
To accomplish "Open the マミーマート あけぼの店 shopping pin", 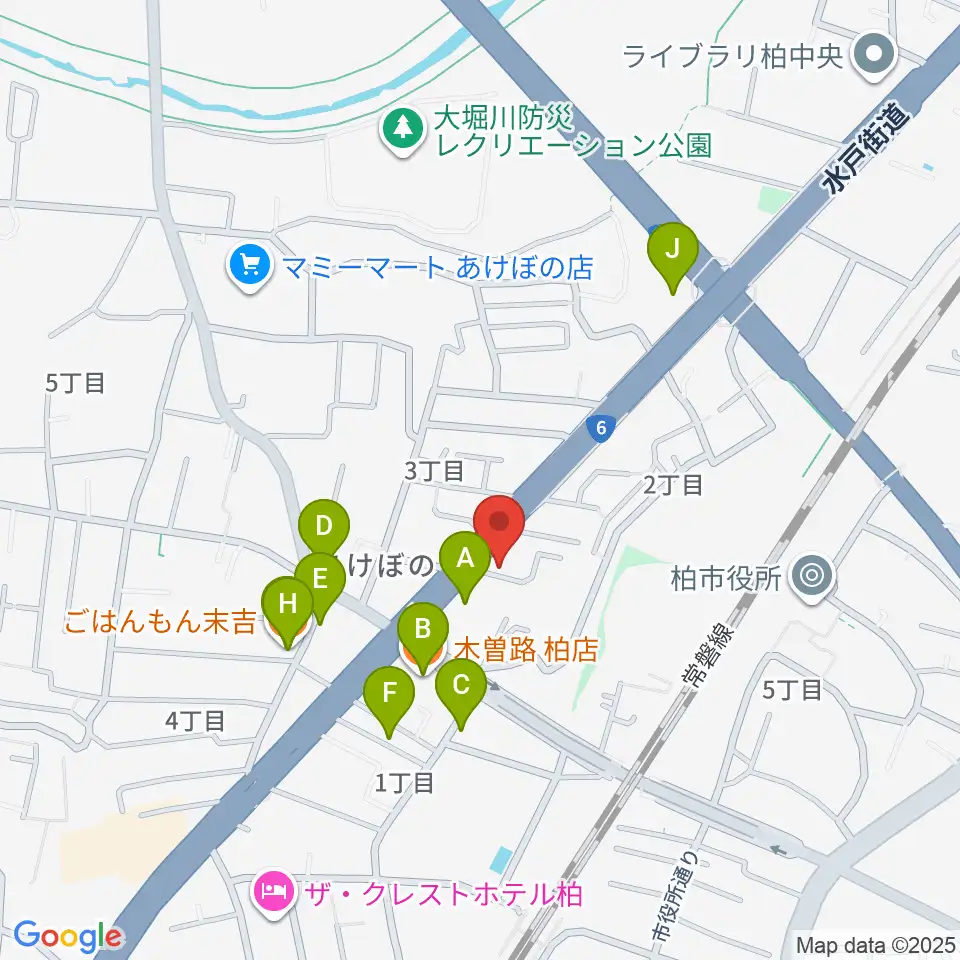I will click(x=250, y=268).
